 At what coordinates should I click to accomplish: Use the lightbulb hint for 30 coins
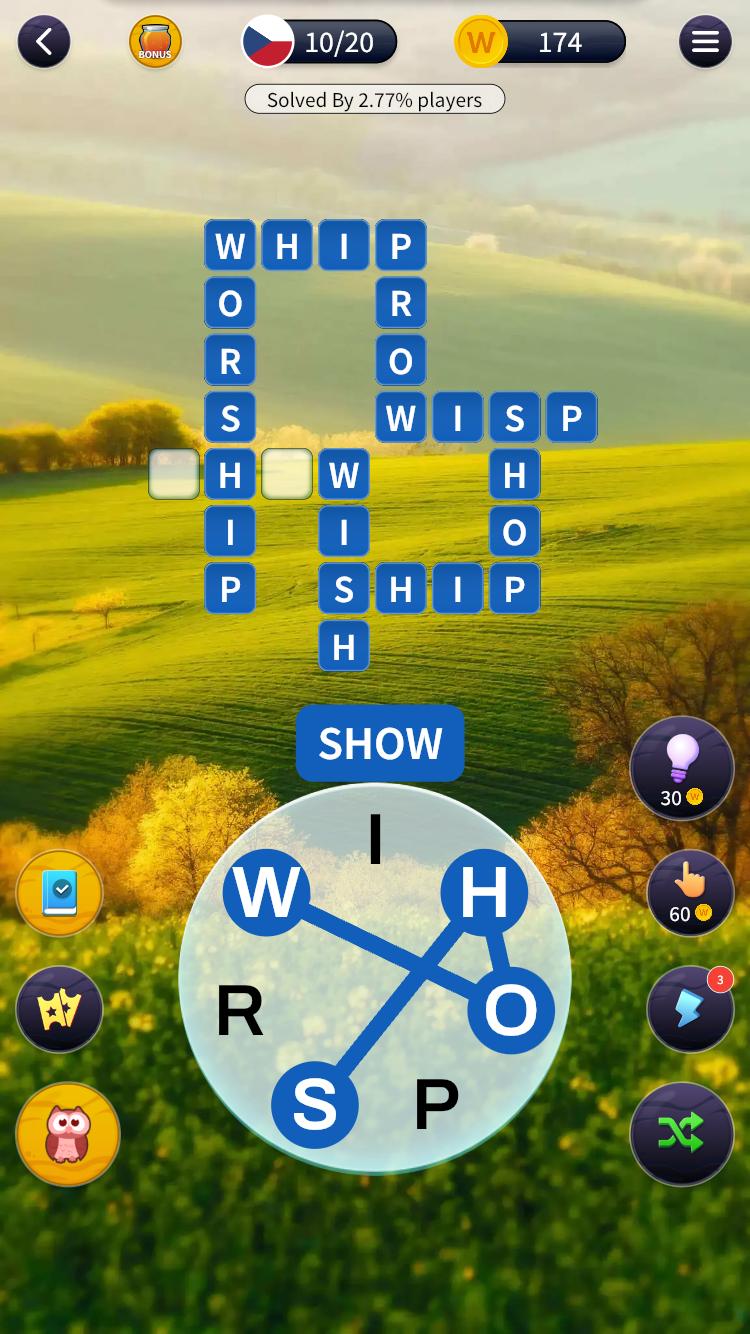[682, 768]
